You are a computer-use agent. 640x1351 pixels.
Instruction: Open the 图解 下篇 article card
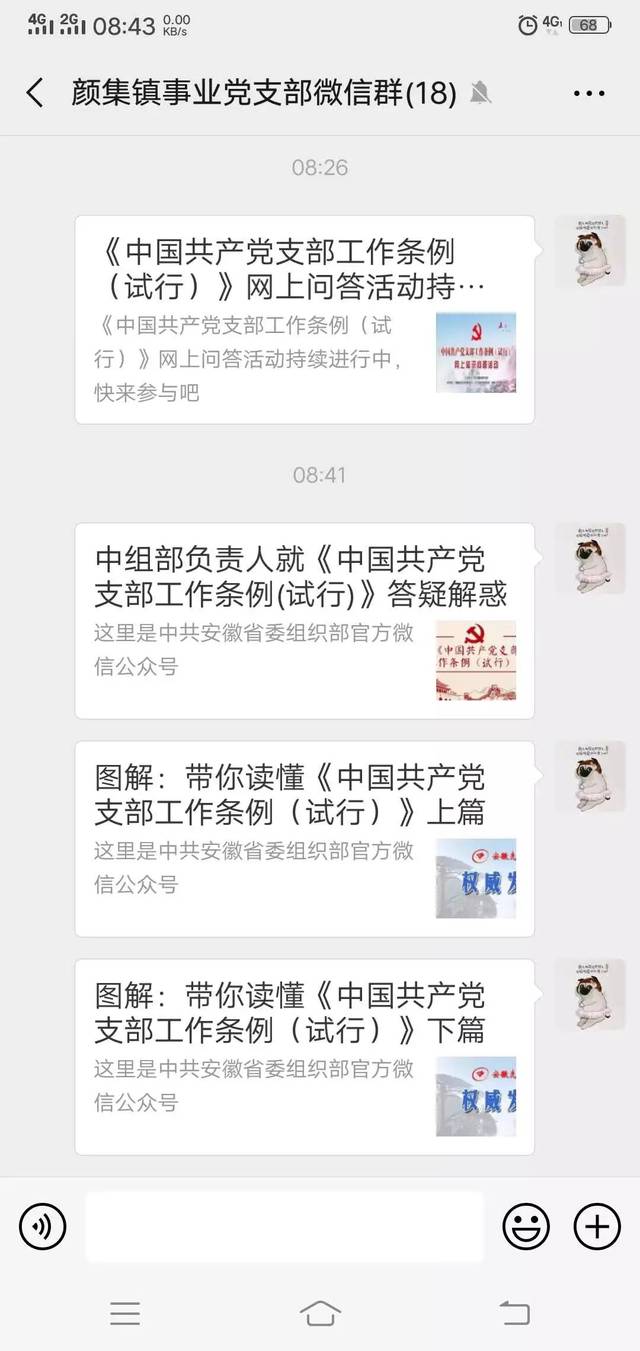pos(304,1056)
